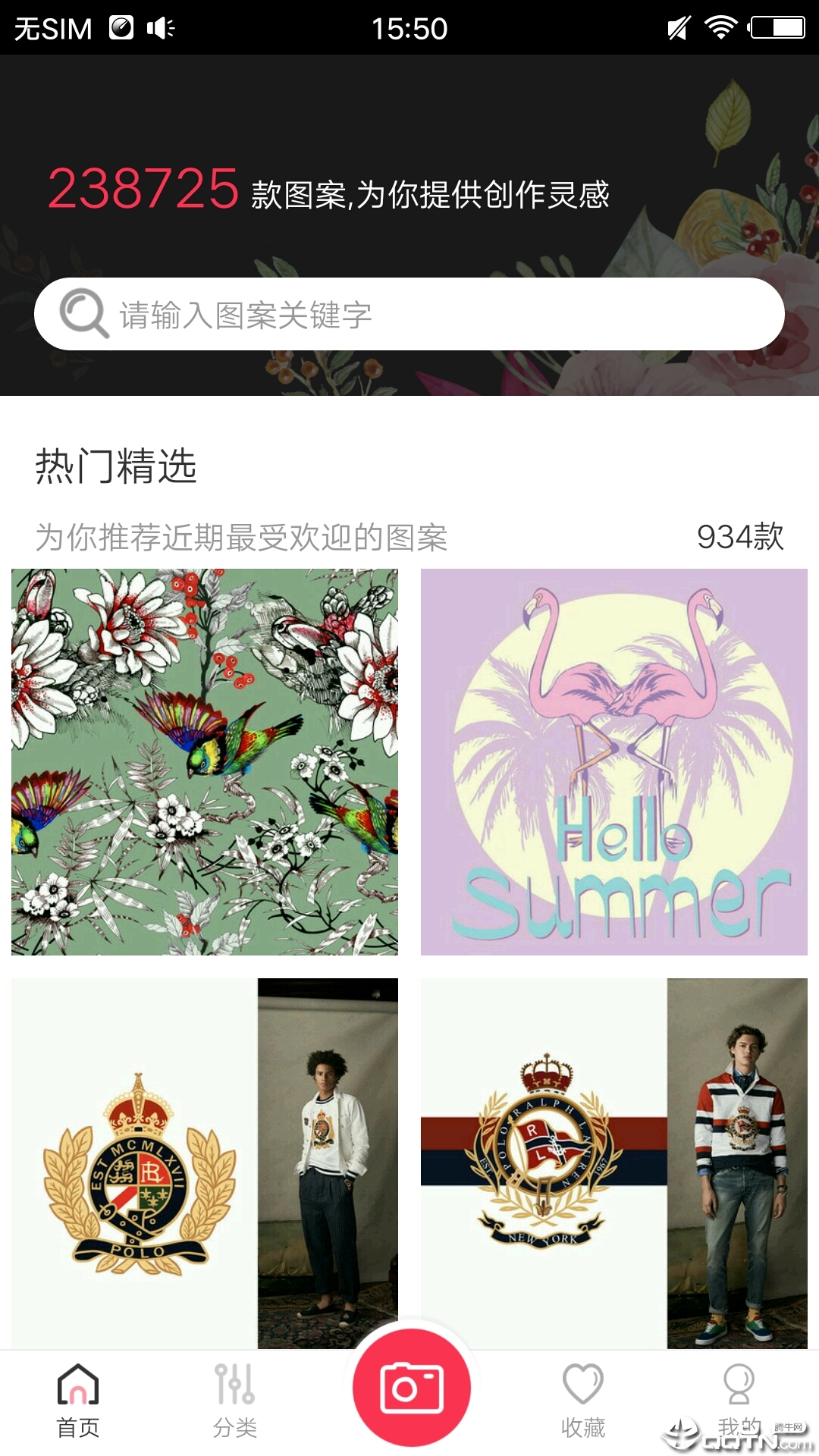Viewport: 819px width, 1456px height.
Task: Go to the 收藏 tab
Action: pyautogui.click(x=582, y=1401)
